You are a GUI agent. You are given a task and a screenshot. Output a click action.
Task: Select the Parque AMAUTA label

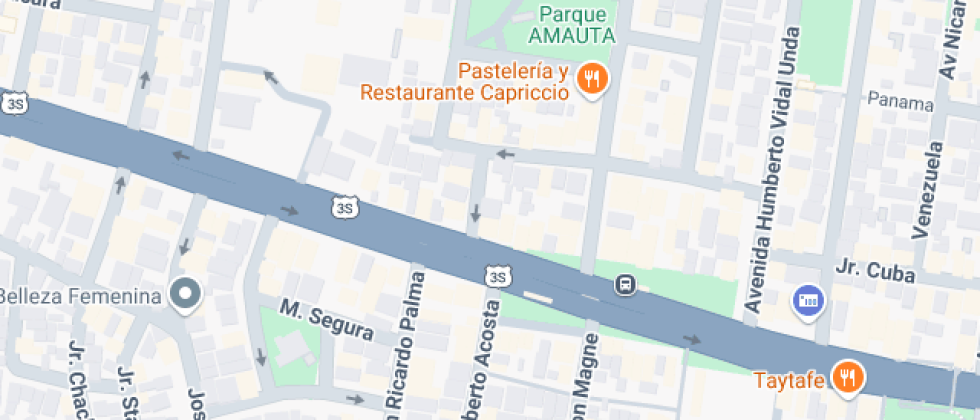point(571,25)
